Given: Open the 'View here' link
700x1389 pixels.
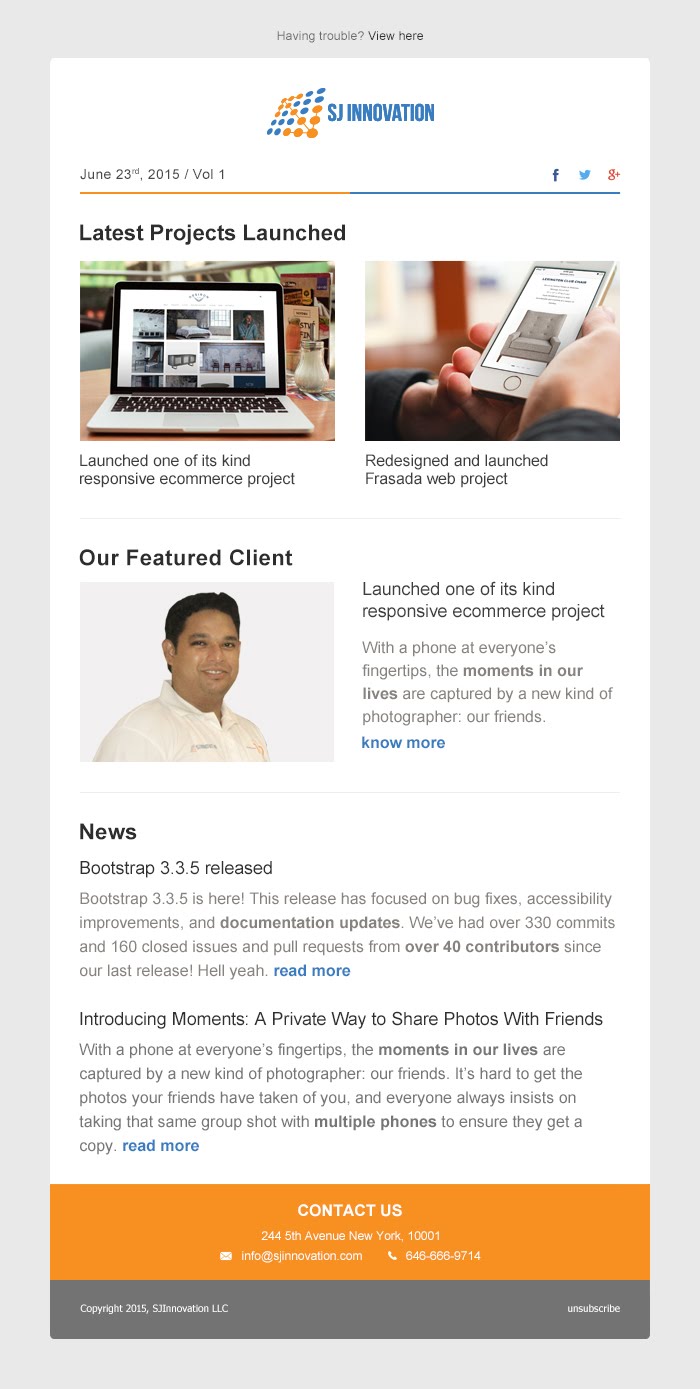Looking at the screenshot, I should click(x=395, y=36).
